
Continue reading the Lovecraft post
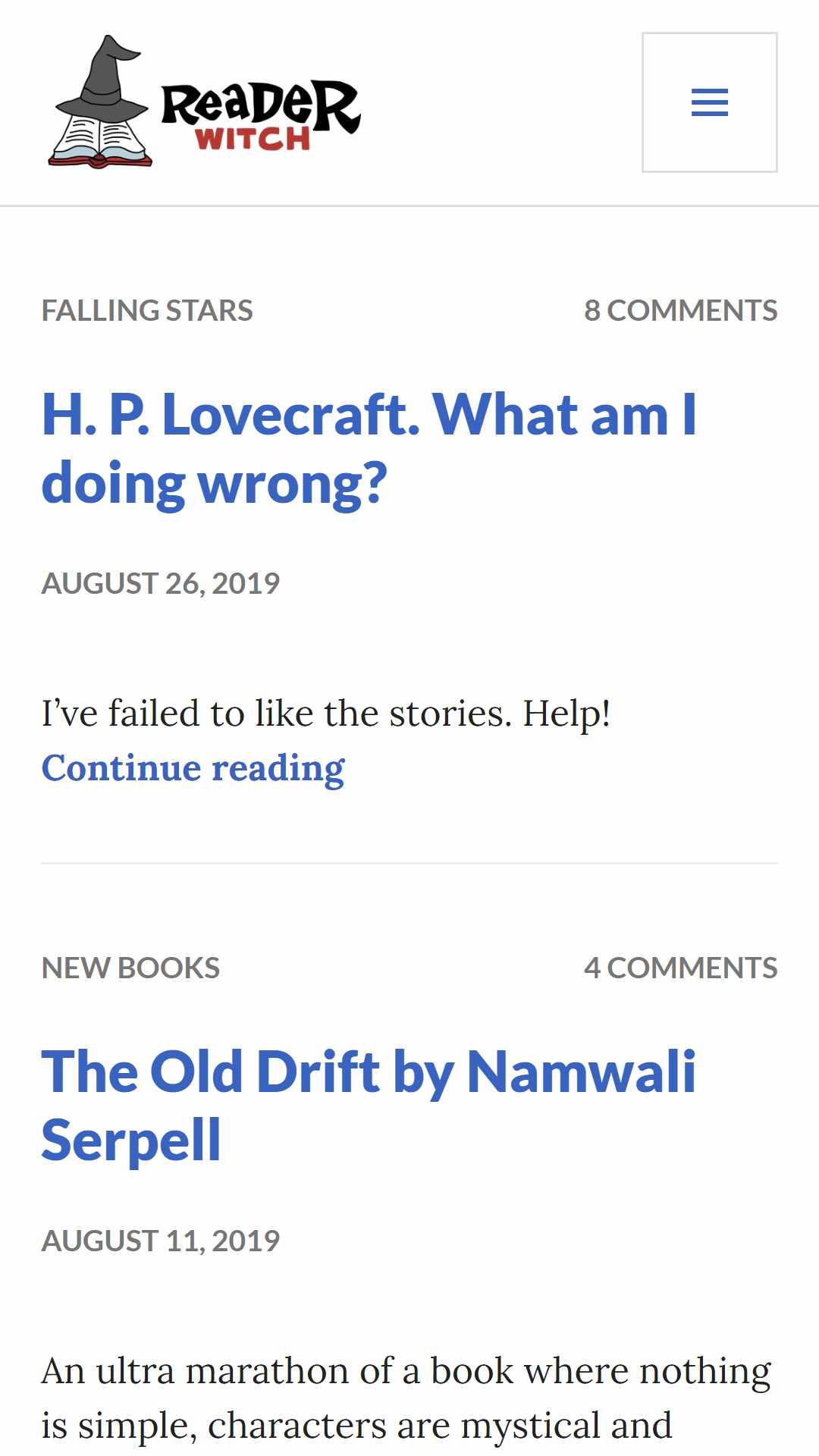tap(193, 768)
